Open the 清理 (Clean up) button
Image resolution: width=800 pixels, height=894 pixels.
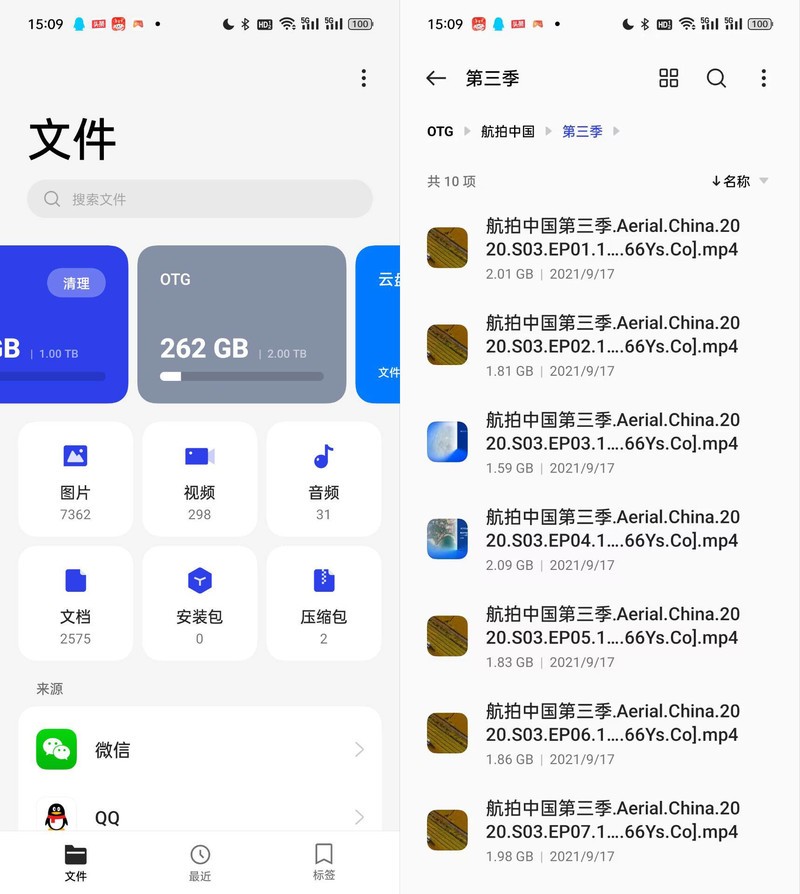tap(76, 283)
